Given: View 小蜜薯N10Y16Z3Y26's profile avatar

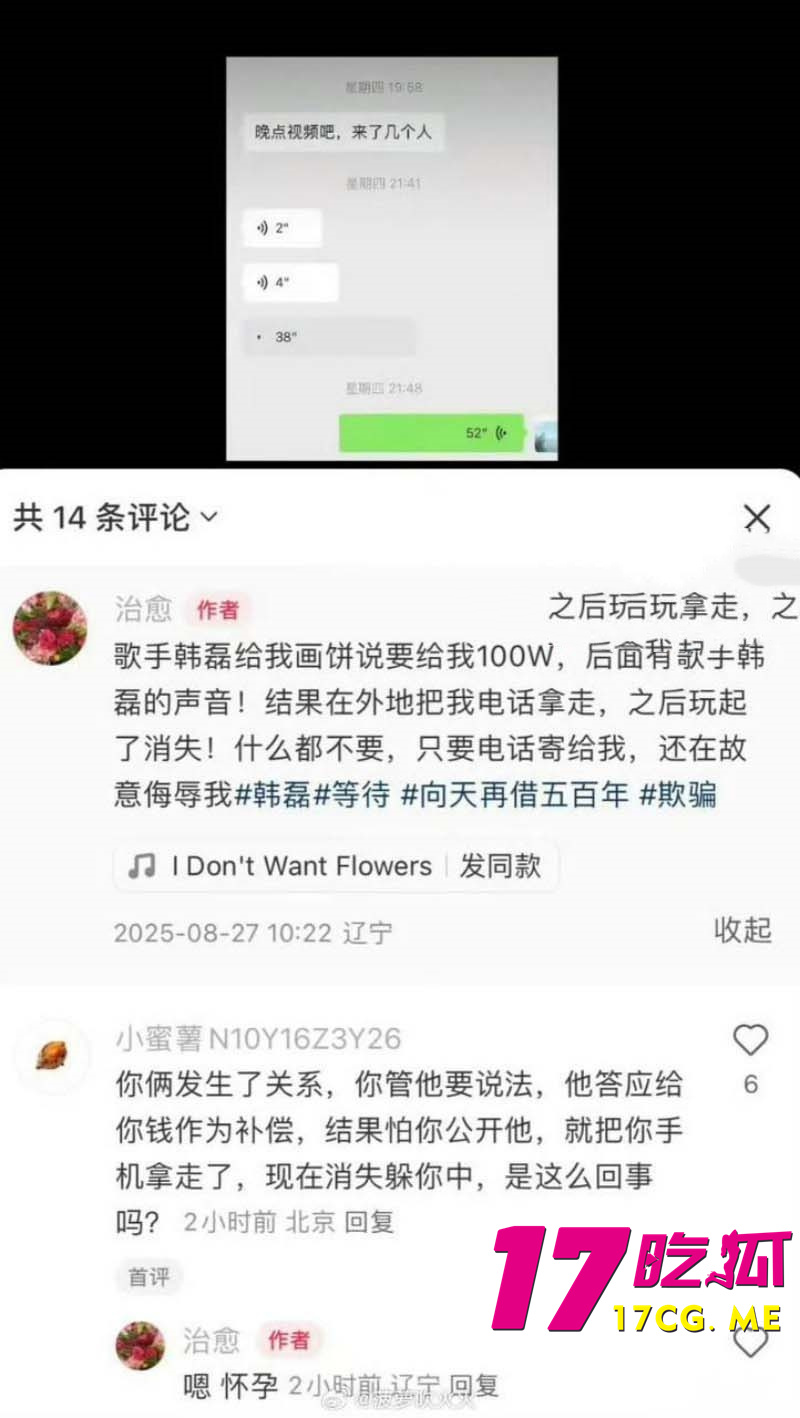Looking at the screenshot, I should click(x=51, y=1055).
